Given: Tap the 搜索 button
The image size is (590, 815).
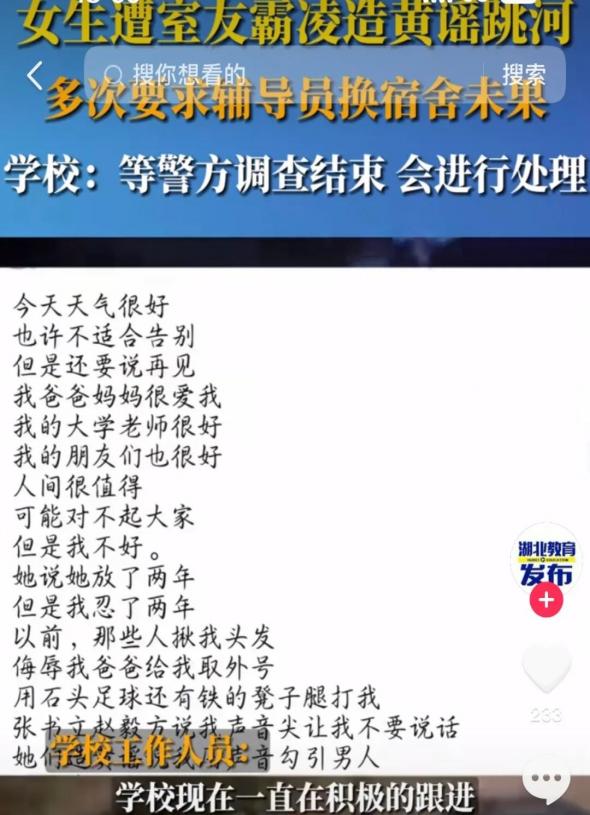Looking at the screenshot, I should pos(523,75).
